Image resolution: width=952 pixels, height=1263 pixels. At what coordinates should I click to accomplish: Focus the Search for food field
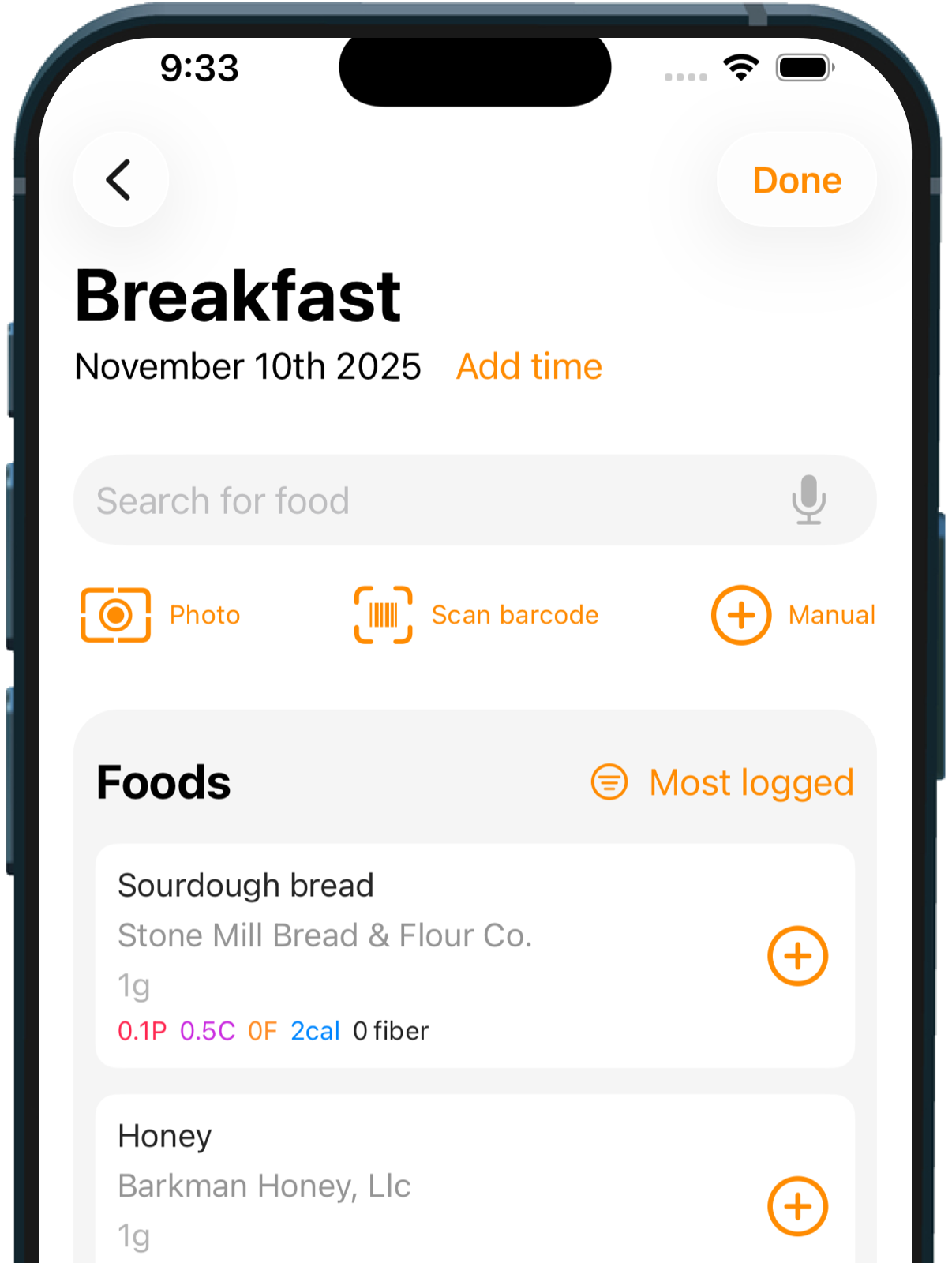(426, 500)
